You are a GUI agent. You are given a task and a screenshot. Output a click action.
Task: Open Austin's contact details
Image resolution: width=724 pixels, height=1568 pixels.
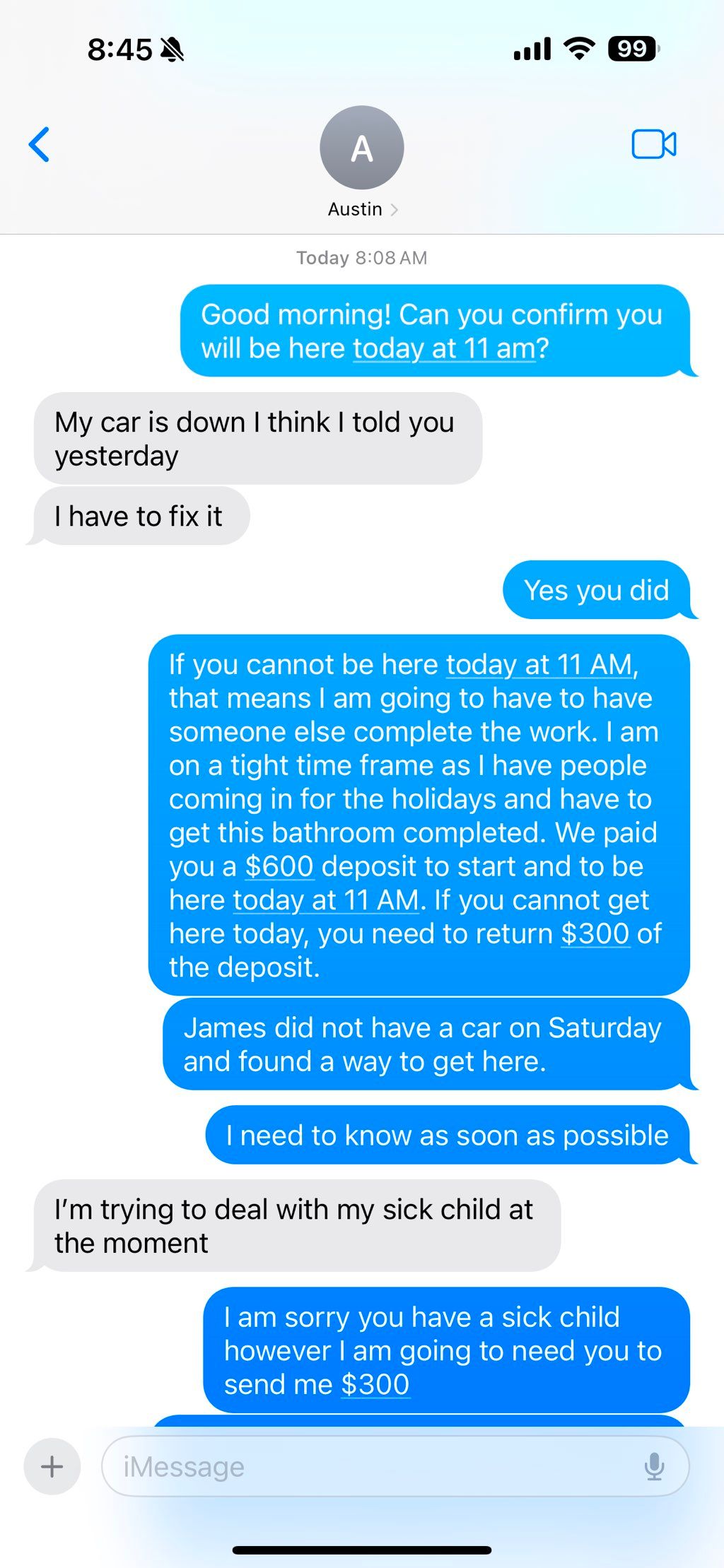(x=362, y=162)
